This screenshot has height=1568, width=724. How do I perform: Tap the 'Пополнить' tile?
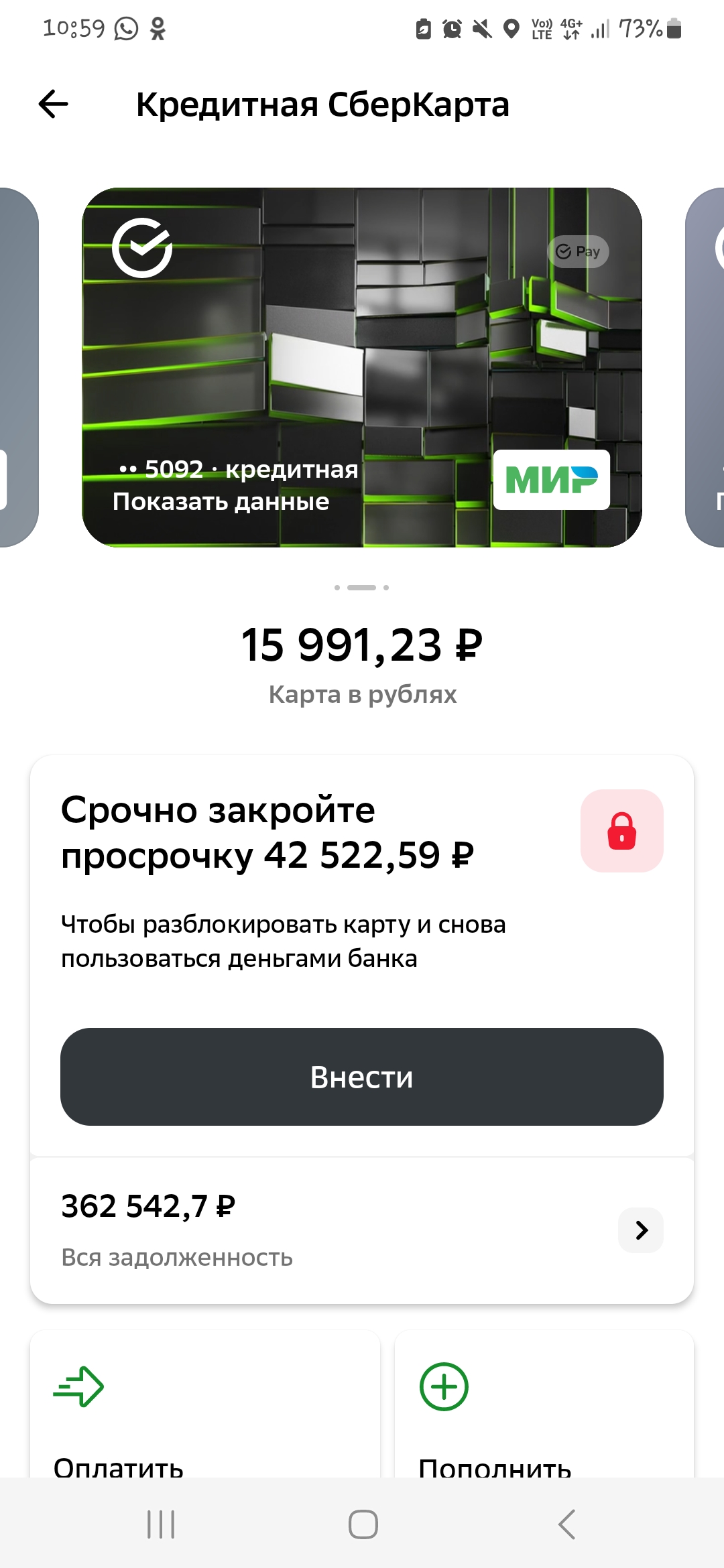(544, 1407)
